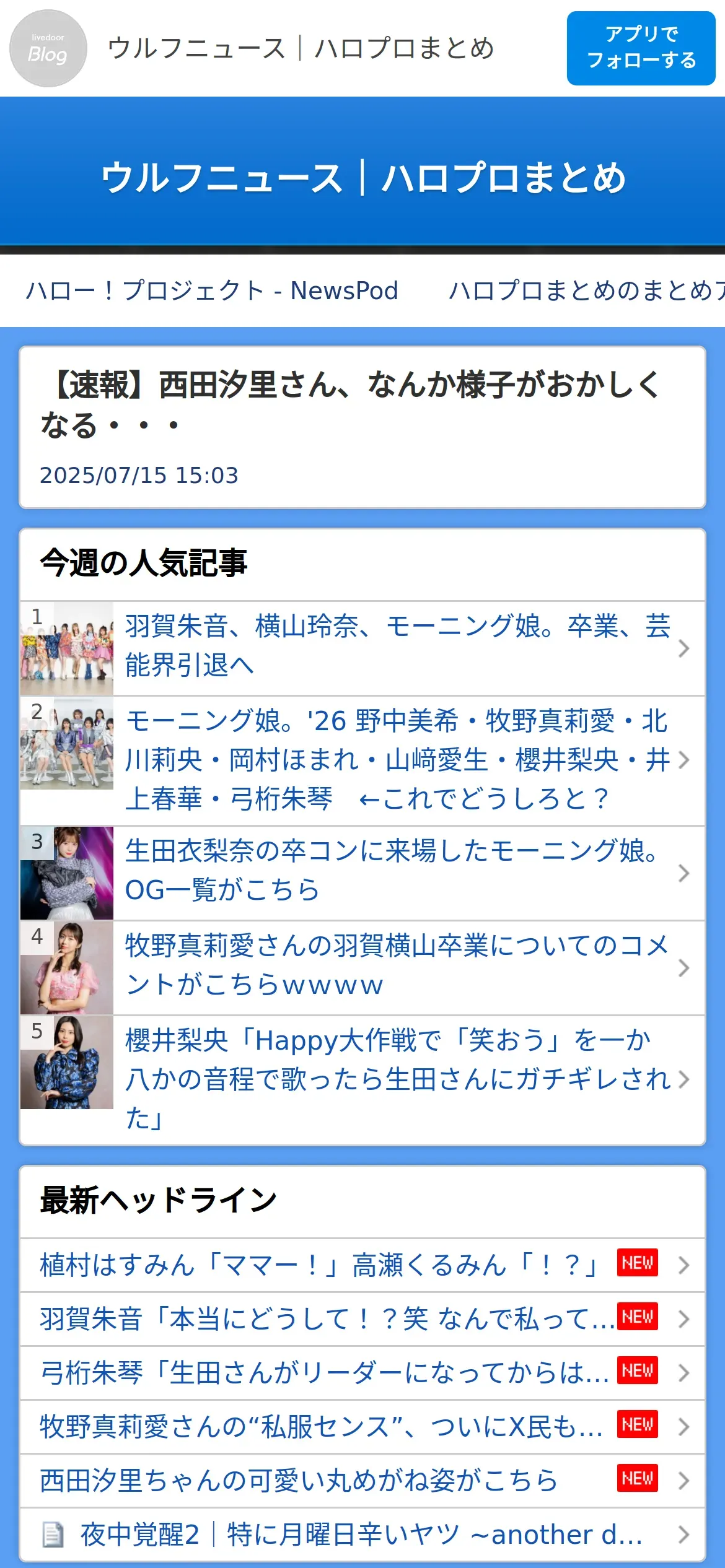
Task: Open the ハロプロまとめのまとめ link
Action: click(586, 290)
